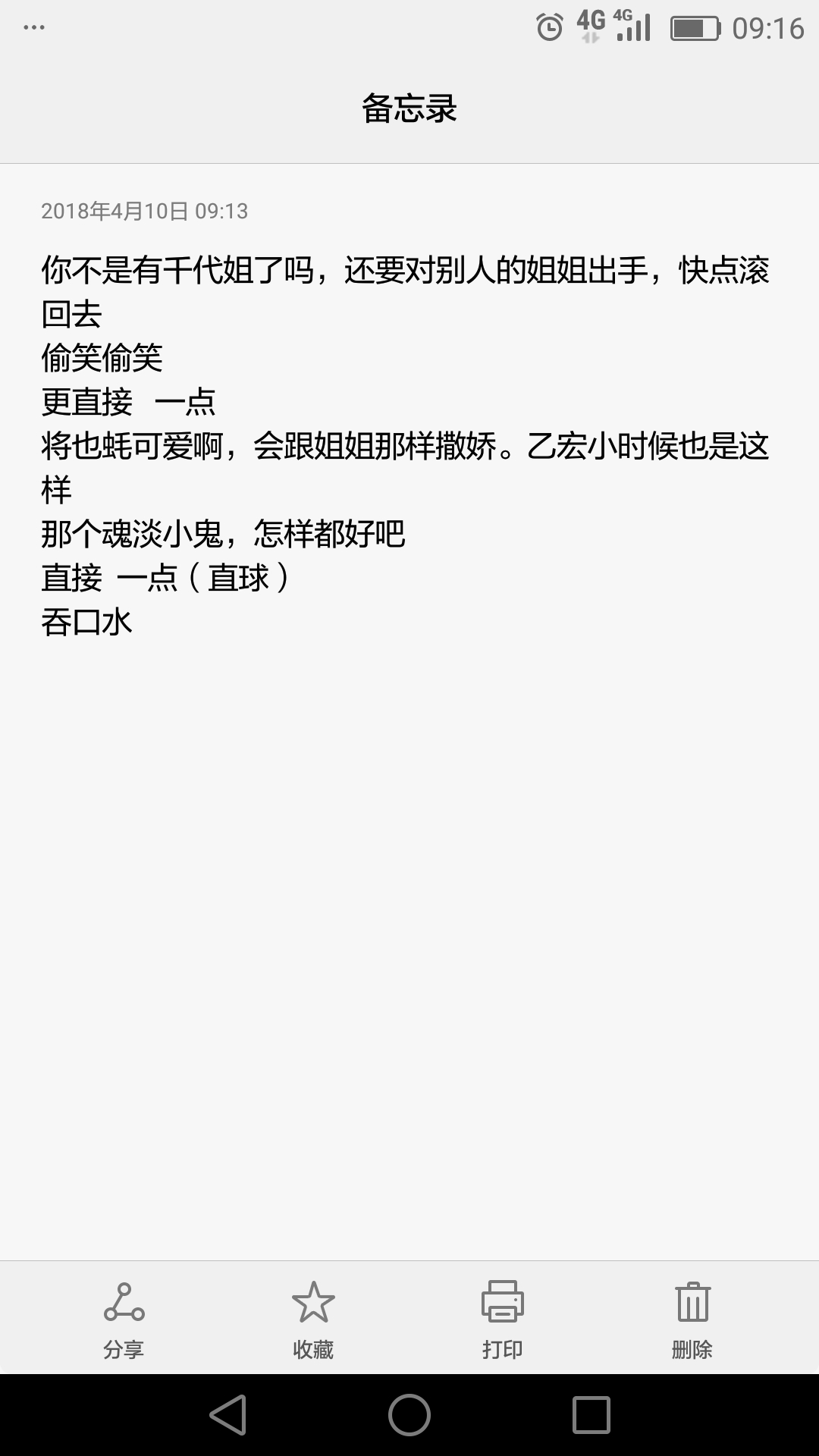Go back using the system back button
Viewport: 819px width, 1456px height.
227,1415
